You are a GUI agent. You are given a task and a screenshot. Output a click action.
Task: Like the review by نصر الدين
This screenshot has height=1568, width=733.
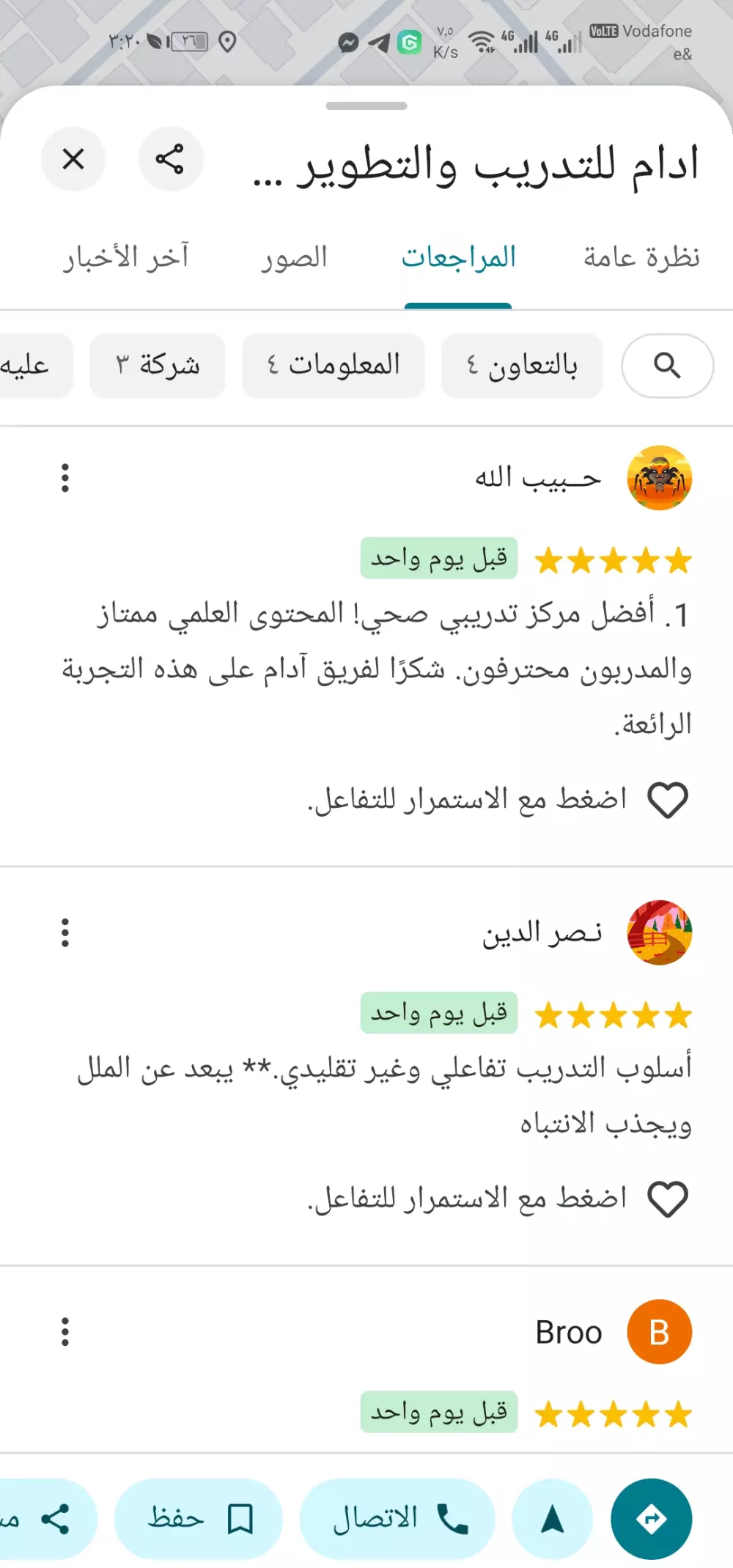point(668,1199)
